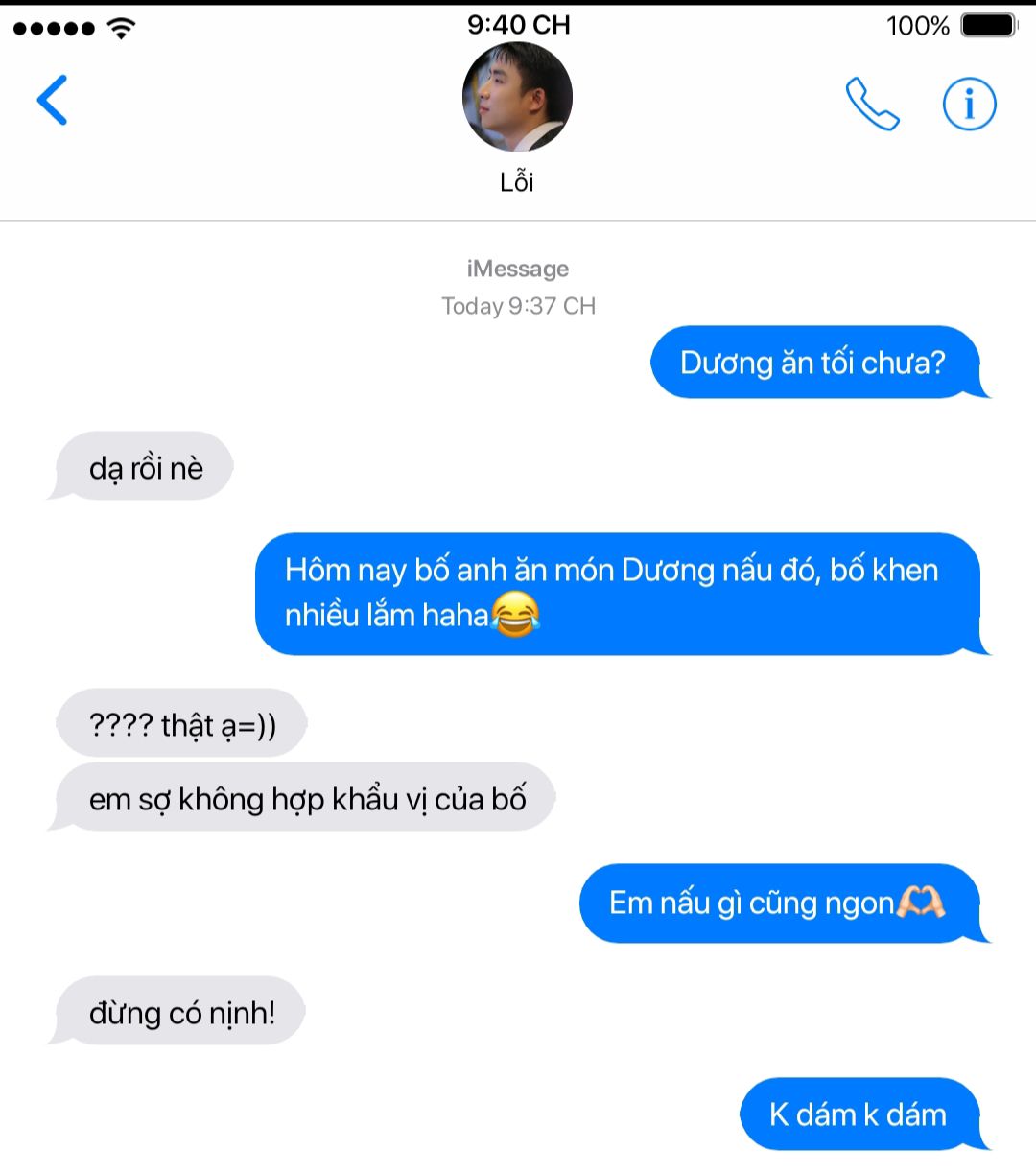Screen dimensions: 1036x1173
Task: Open the conversation info details
Action: click(x=969, y=104)
